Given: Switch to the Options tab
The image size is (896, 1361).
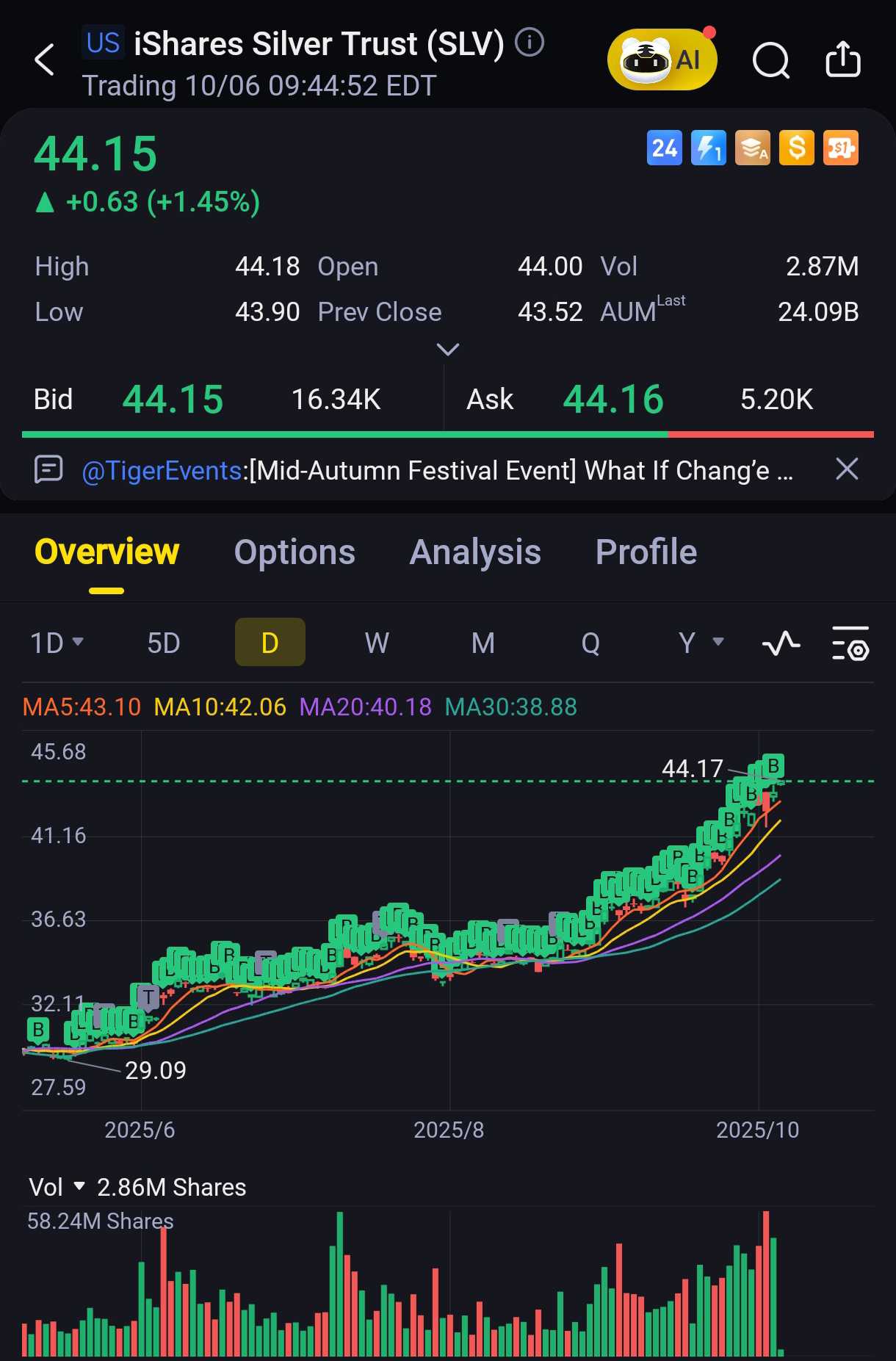Looking at the screenshot, I should pos(295,552).
